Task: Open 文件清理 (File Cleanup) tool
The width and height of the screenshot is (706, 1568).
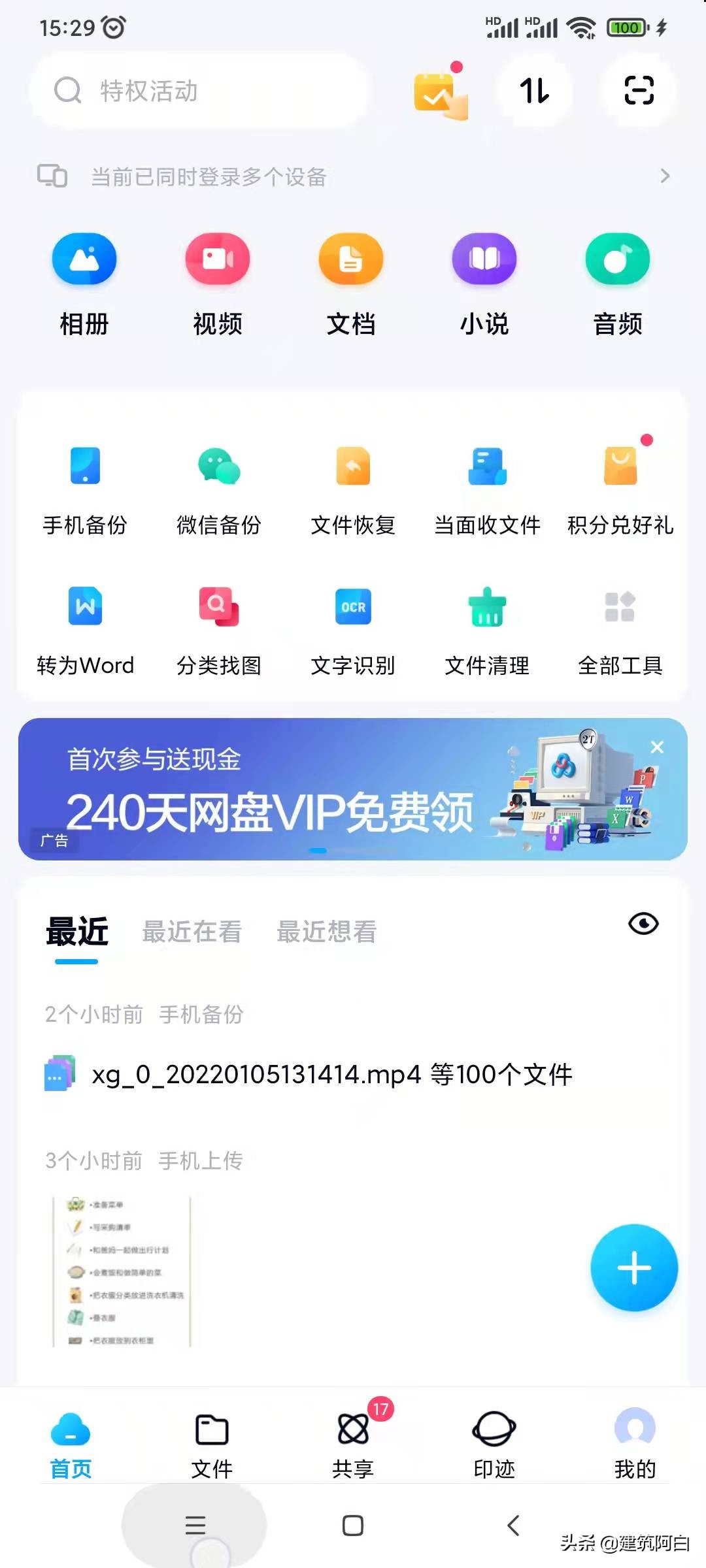Action: pos(487,630)
